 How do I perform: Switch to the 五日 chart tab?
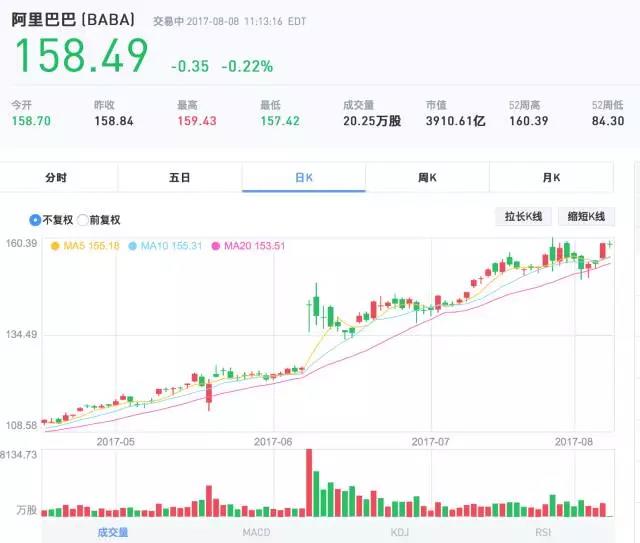coord(180,177)
